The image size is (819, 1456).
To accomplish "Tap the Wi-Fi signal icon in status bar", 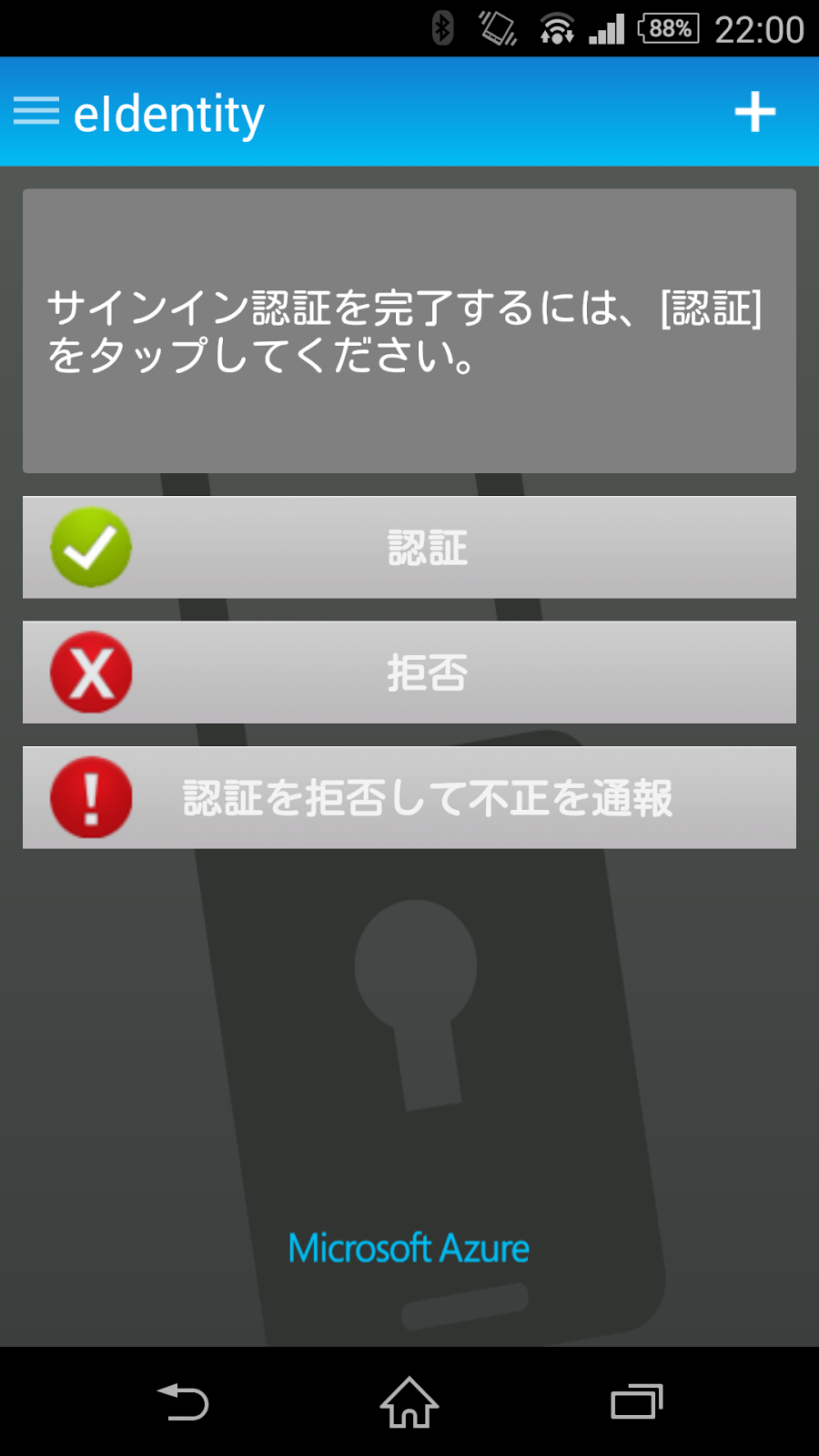I will (x=555, y=28).
